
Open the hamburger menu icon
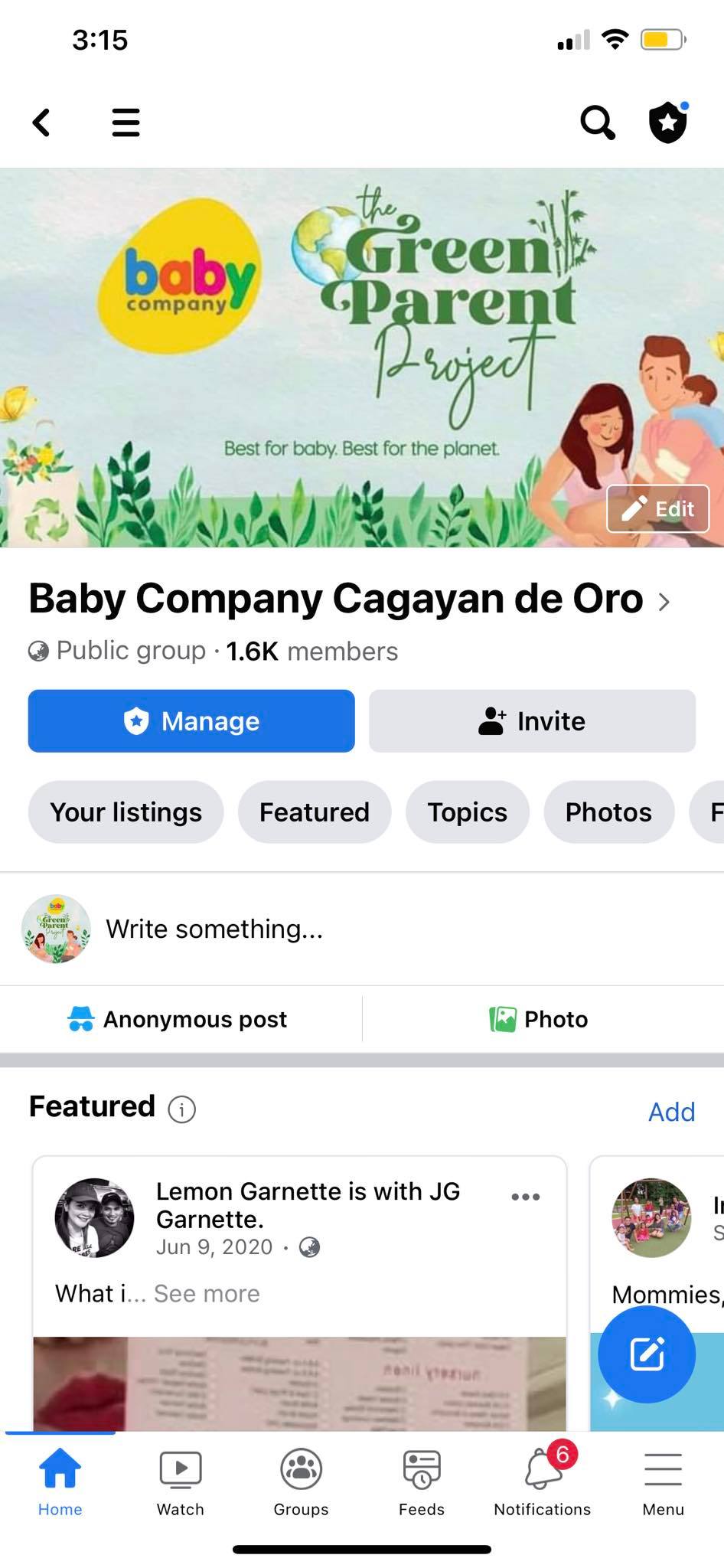pyautogui.click(x=126, y=122)
